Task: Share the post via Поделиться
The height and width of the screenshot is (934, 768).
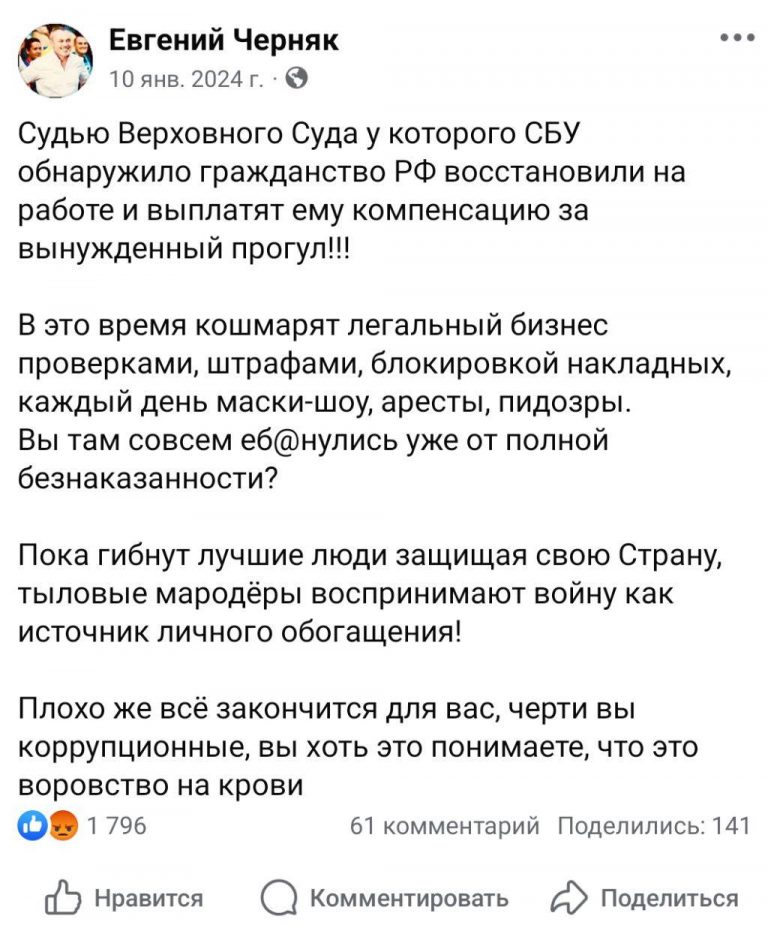Action: pyautogui.click(x=645, y=897)
